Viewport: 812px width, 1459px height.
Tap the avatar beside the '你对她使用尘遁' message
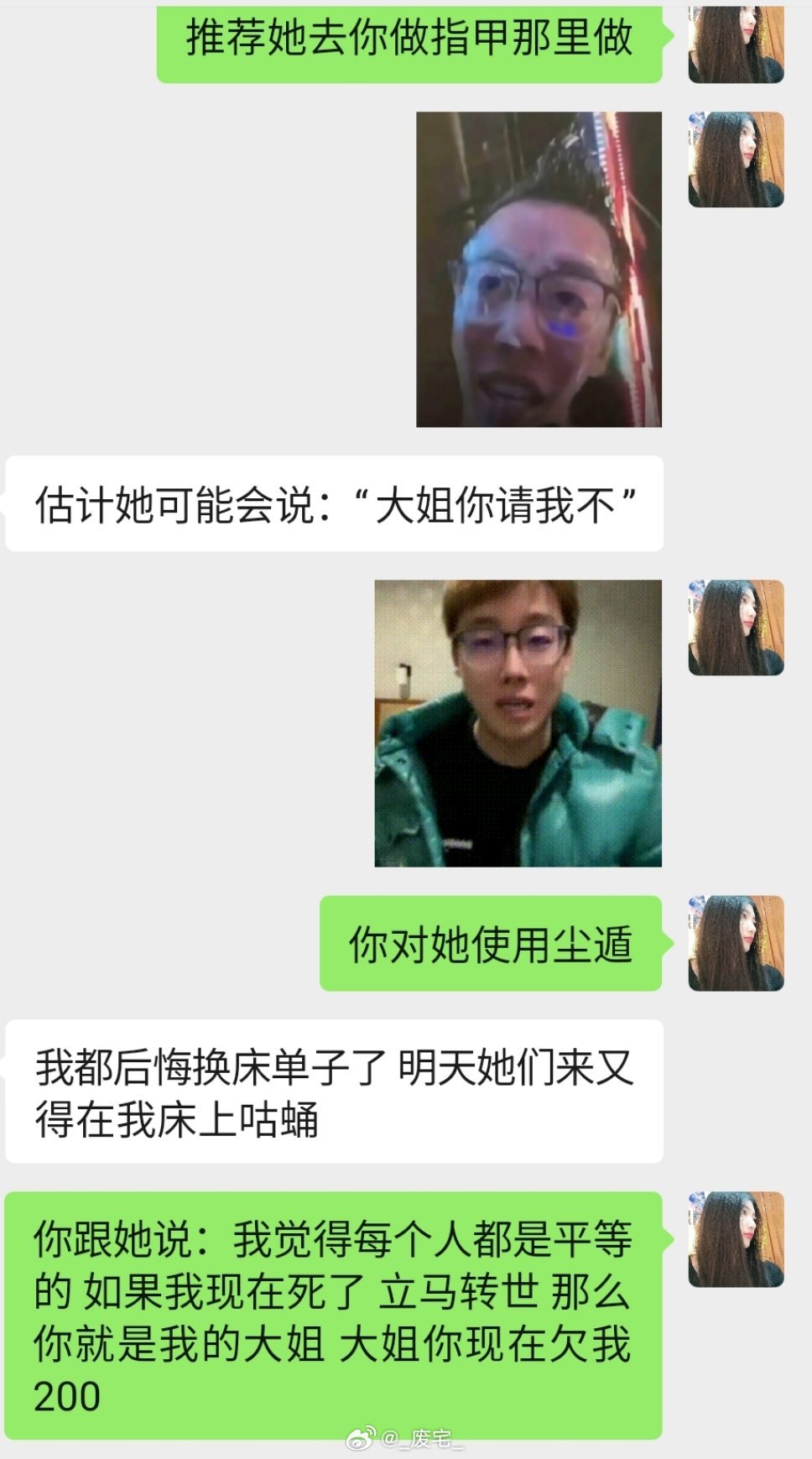[736, 943]
